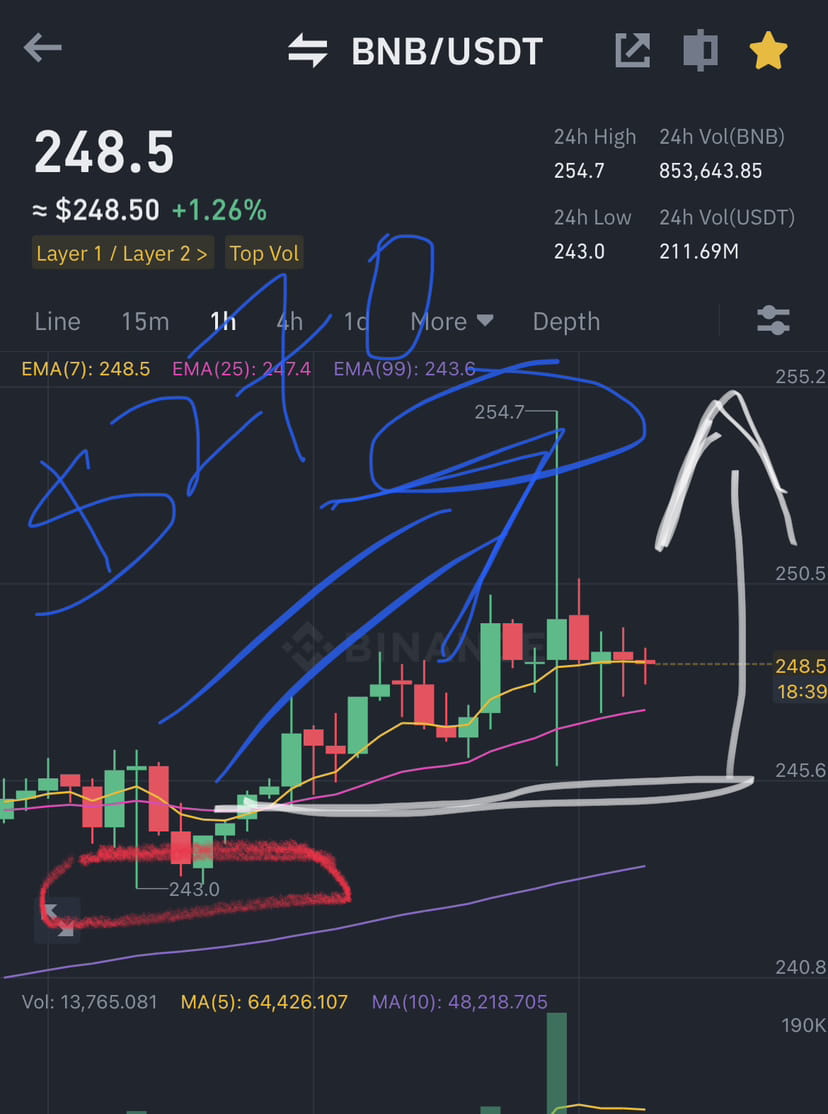Screen dimensions: 828x1114
Task: Tap the EMA(25) pink indicator label
Action: (242, 368)
